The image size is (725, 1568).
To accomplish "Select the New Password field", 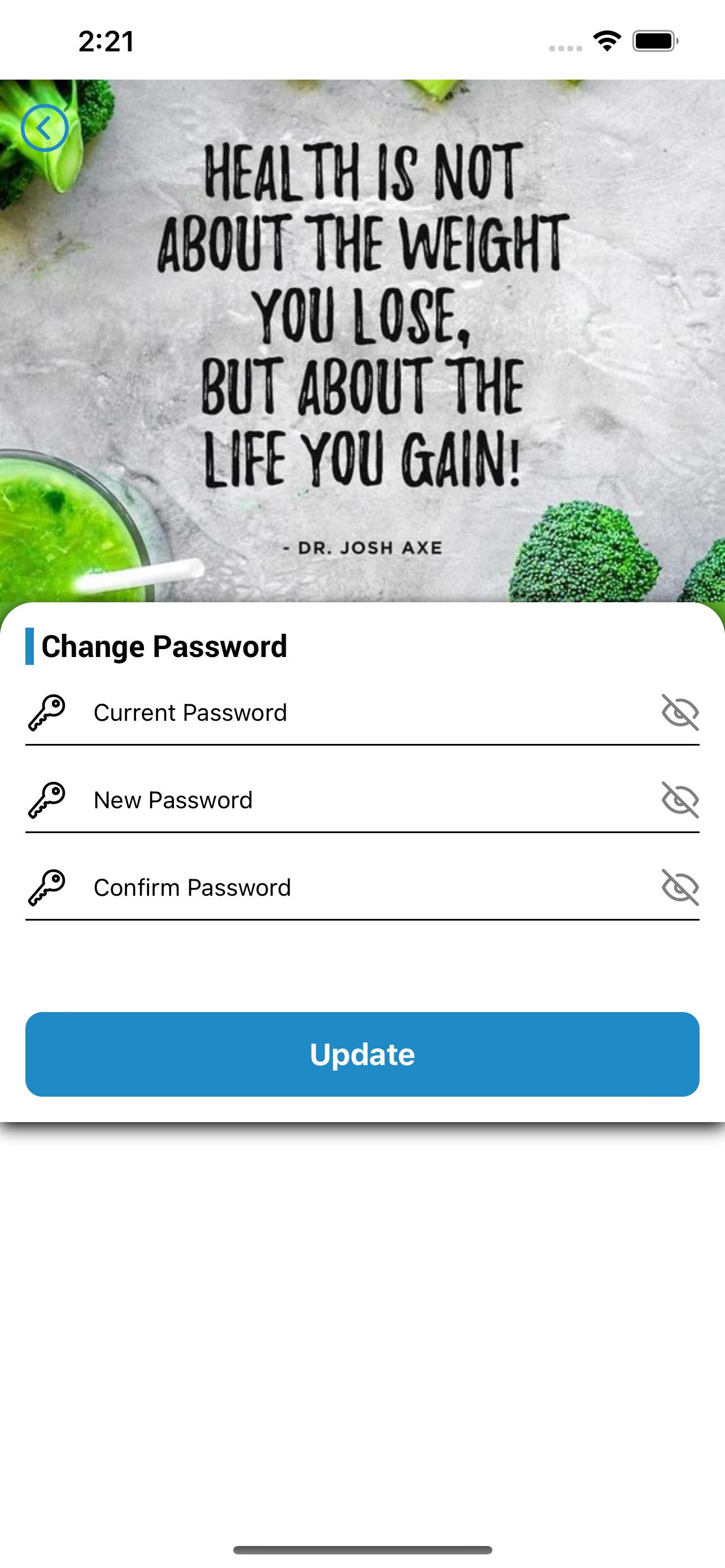I will [x=365, y=800].
